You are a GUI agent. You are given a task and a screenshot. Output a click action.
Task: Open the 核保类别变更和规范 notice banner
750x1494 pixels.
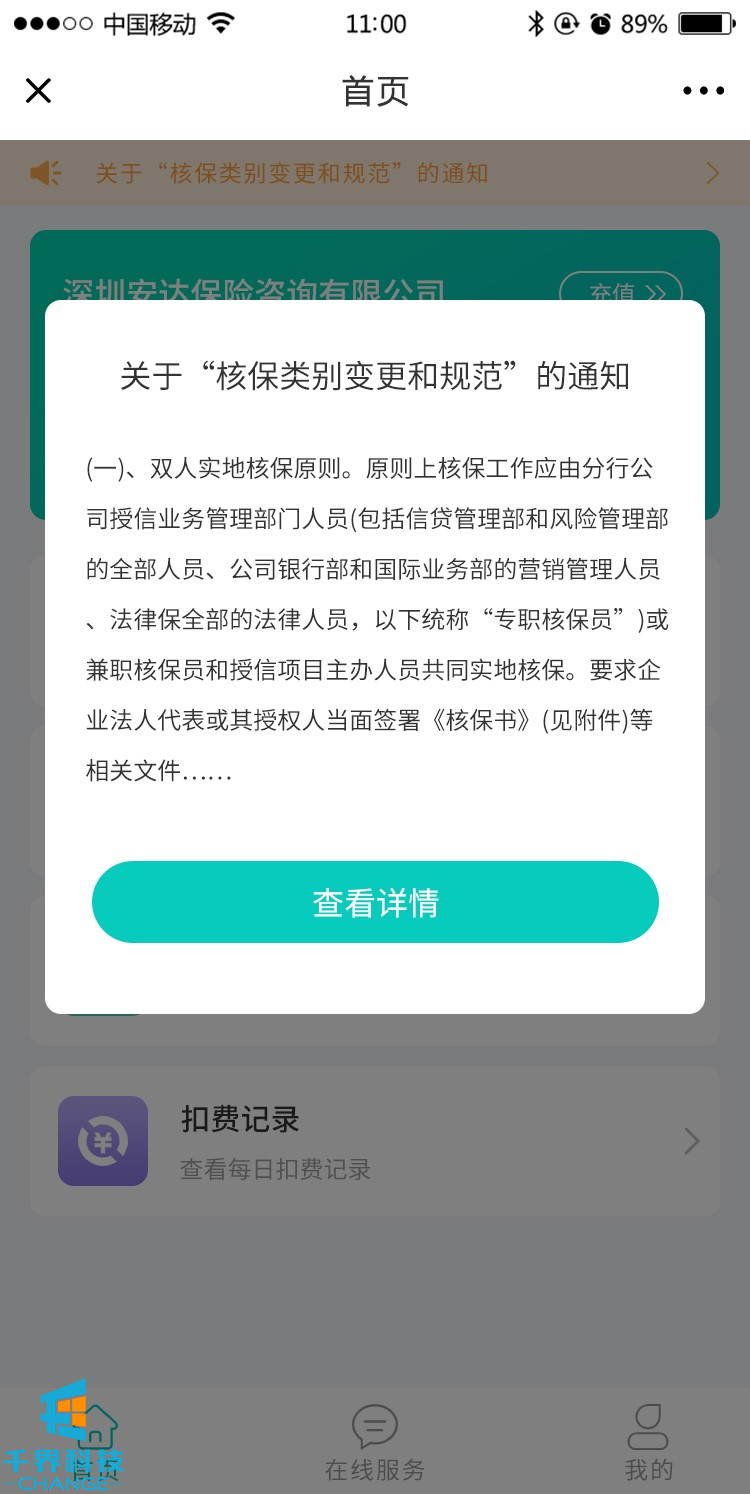coord(375,173)
